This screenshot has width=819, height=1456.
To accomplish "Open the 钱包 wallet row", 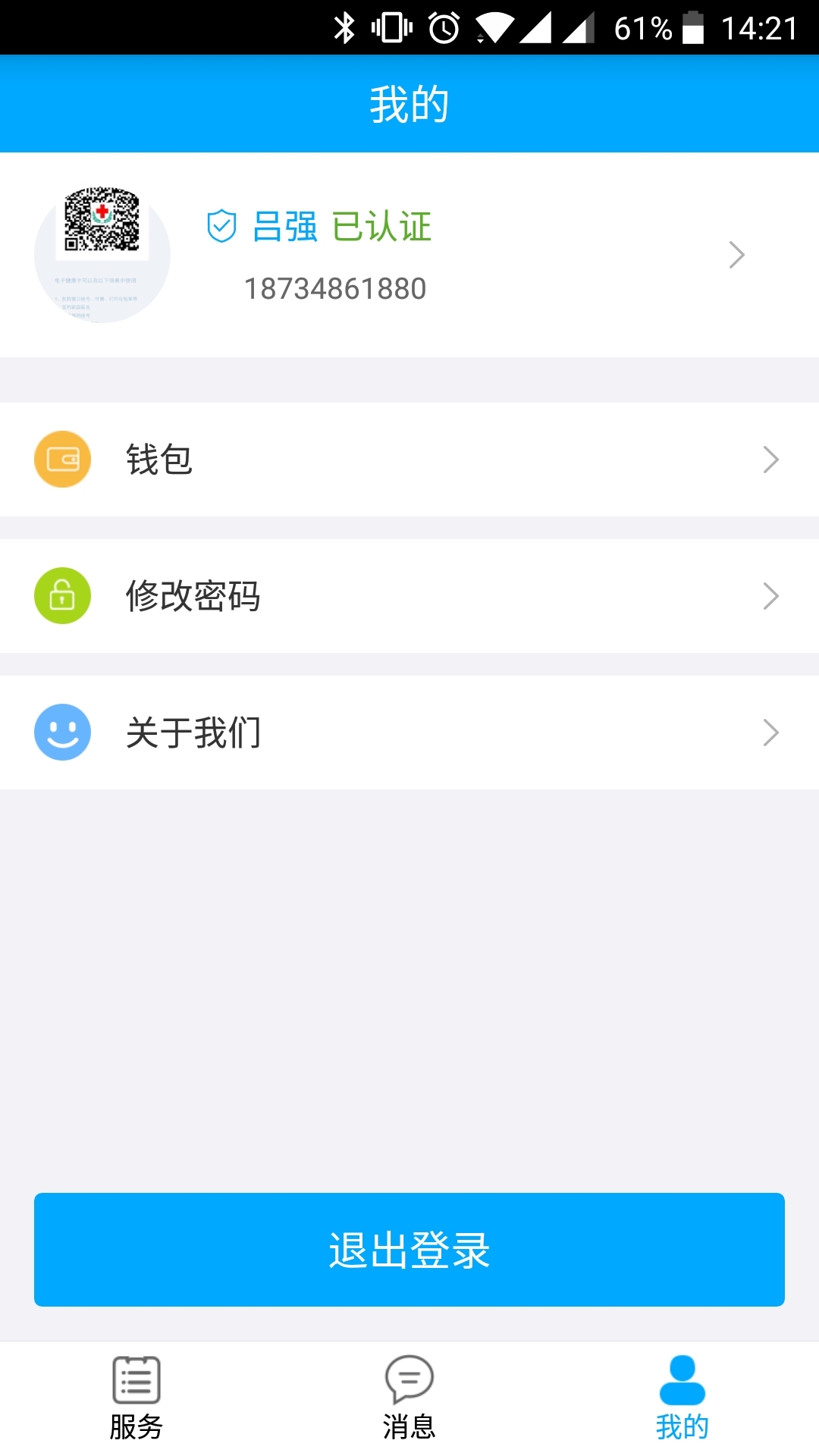I will point(409,460).
